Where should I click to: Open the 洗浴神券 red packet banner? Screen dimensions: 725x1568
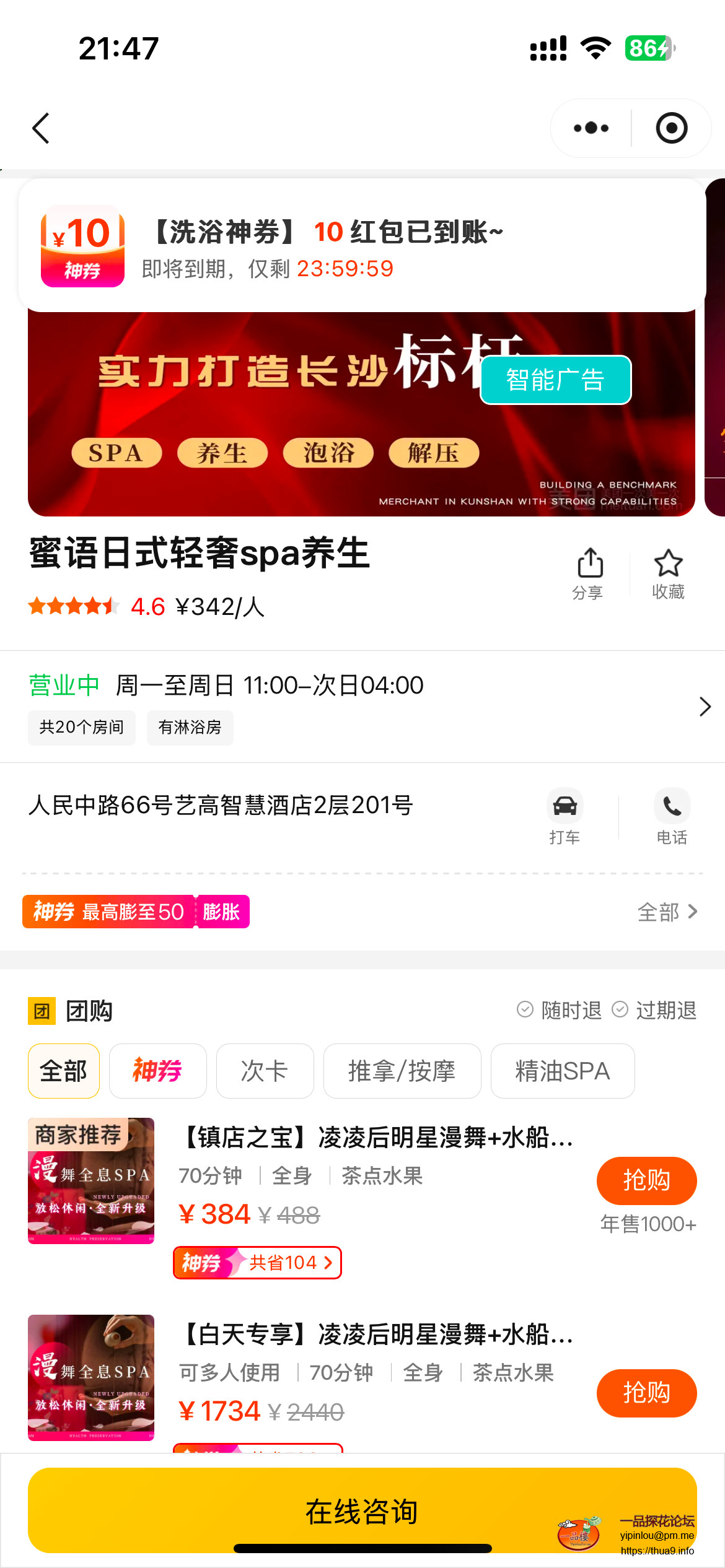(362, 246)
